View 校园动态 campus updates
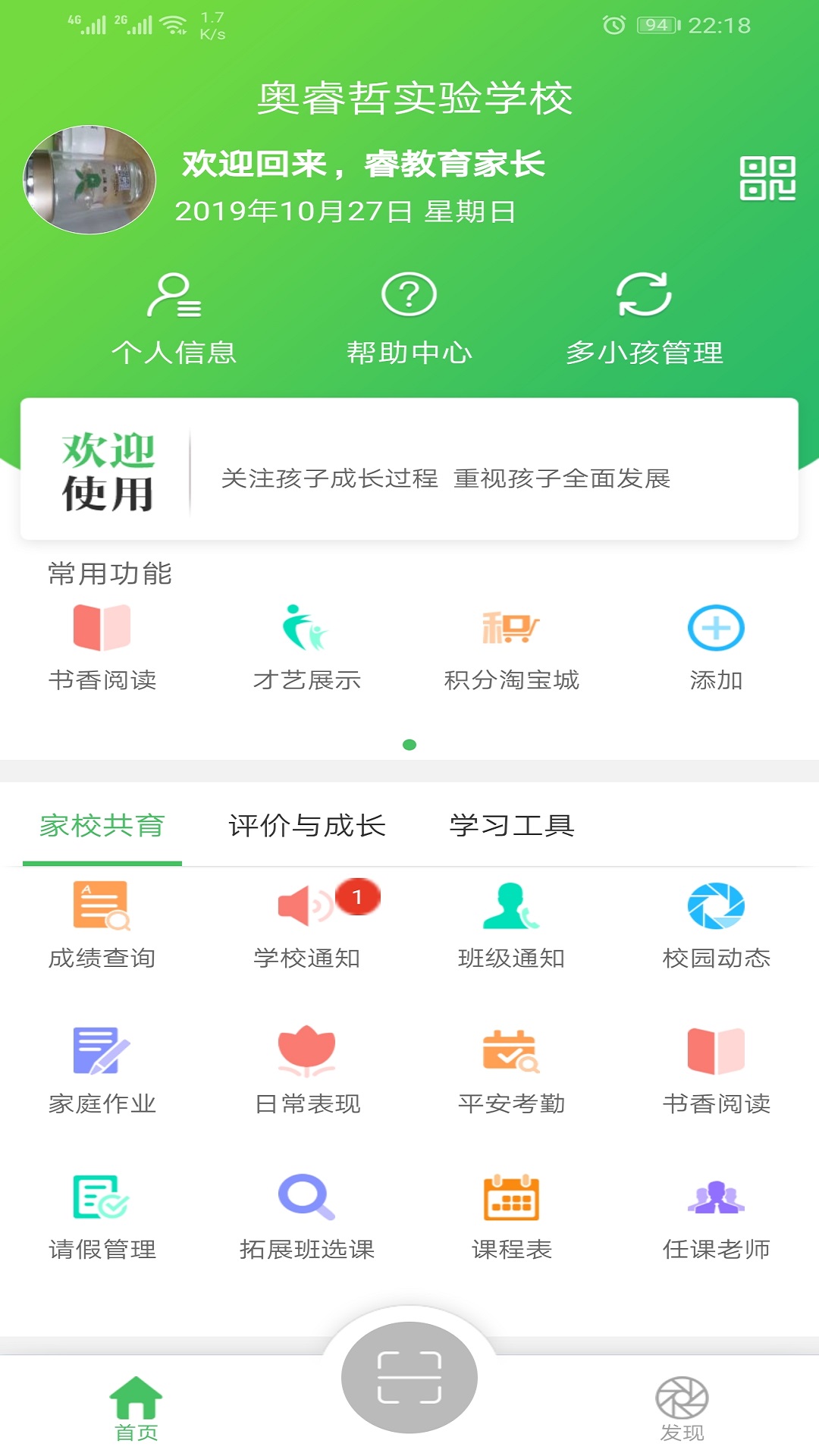This screenshot has height=1456, width=819. (x=717, y=921)
